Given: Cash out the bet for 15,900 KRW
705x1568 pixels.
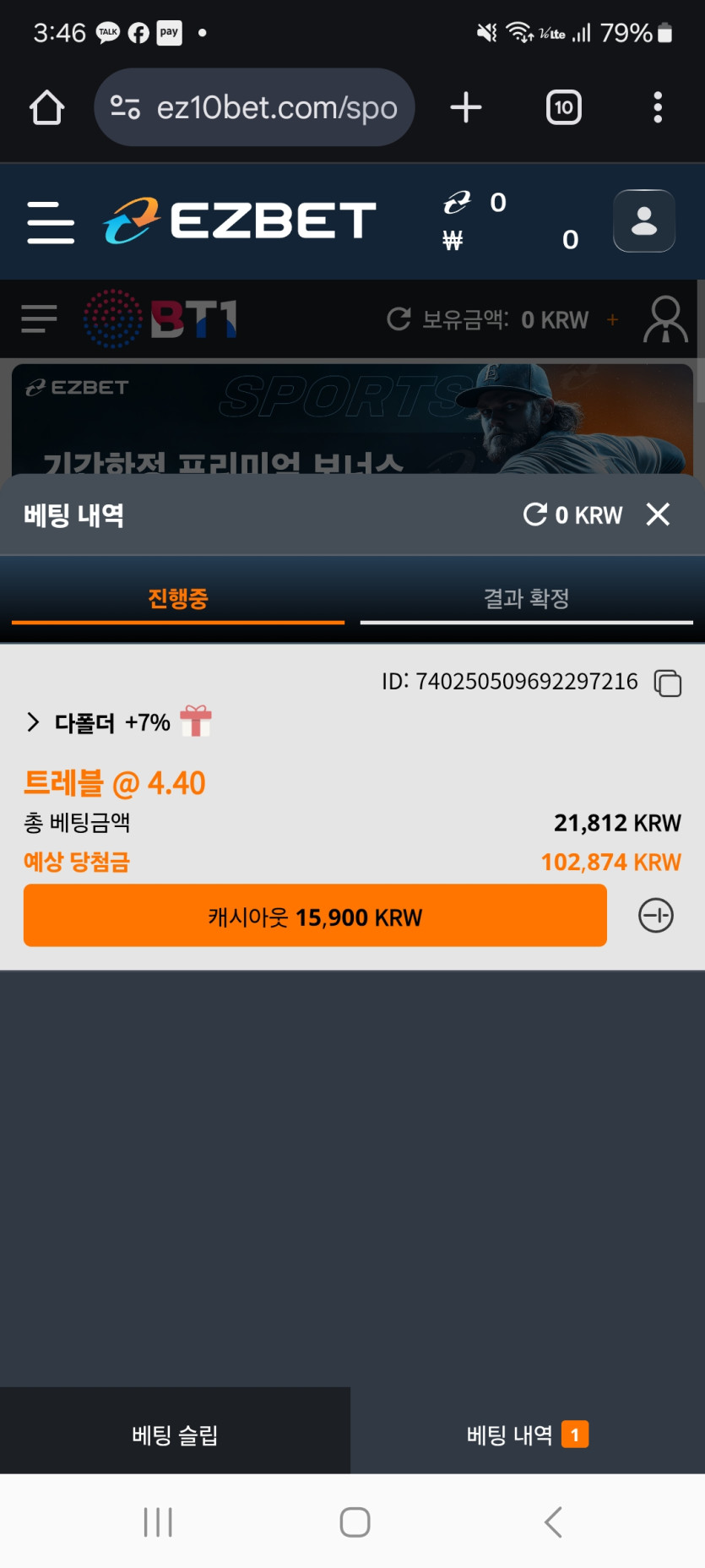Looking at the screenshot, I should tap(315, 916).
